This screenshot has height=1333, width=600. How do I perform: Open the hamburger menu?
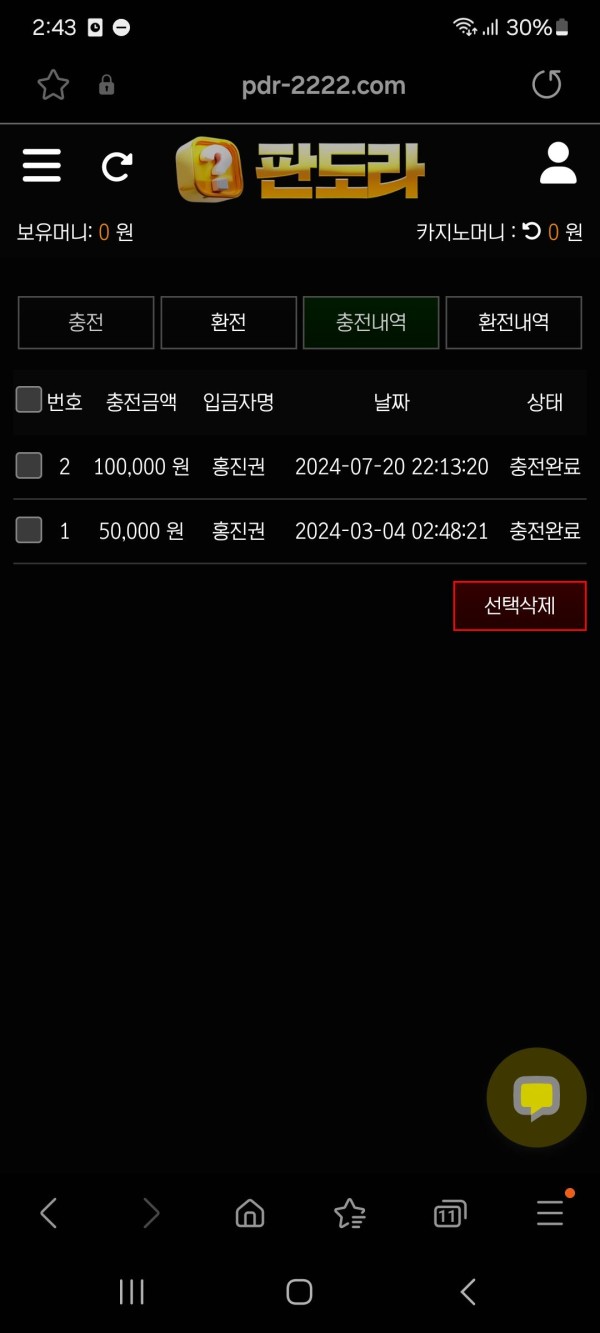[42, 166]
